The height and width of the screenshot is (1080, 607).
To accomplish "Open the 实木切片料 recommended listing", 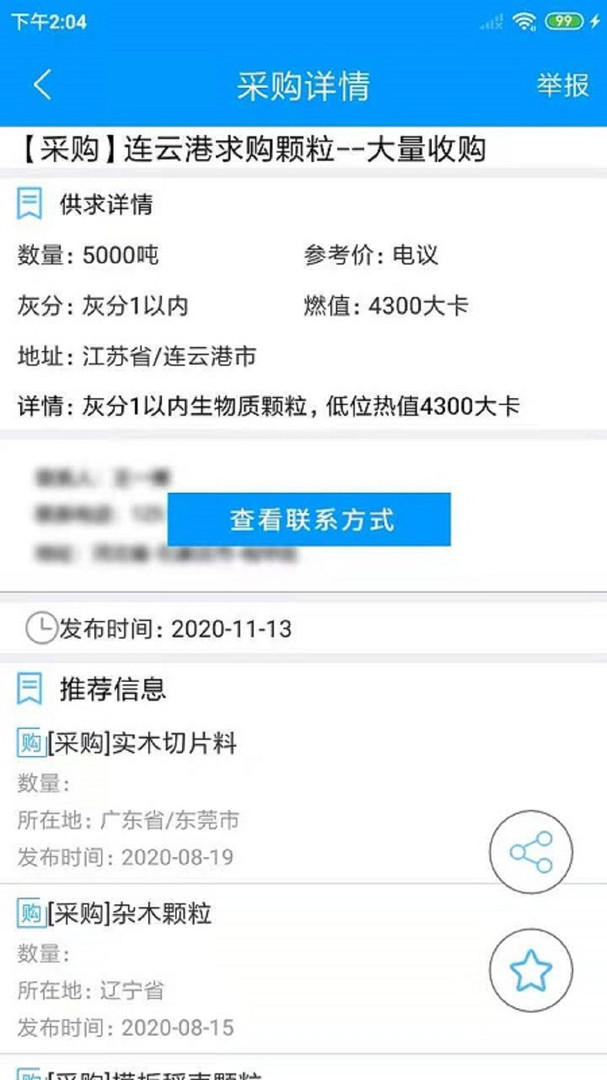I will pyautogui.click(x=143, y=743).
